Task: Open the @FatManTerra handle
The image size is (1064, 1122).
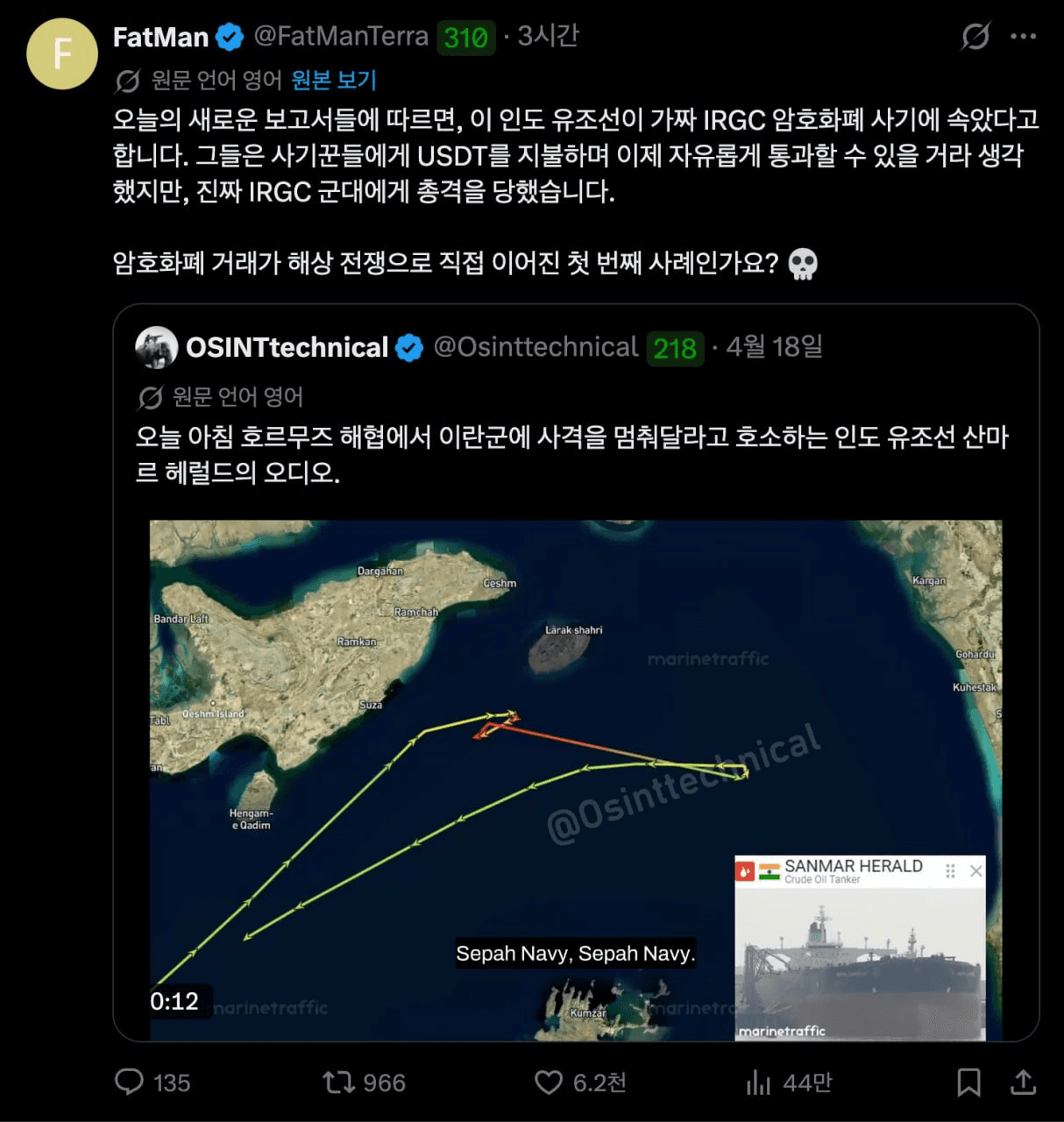Action: [x=341, y=36]
